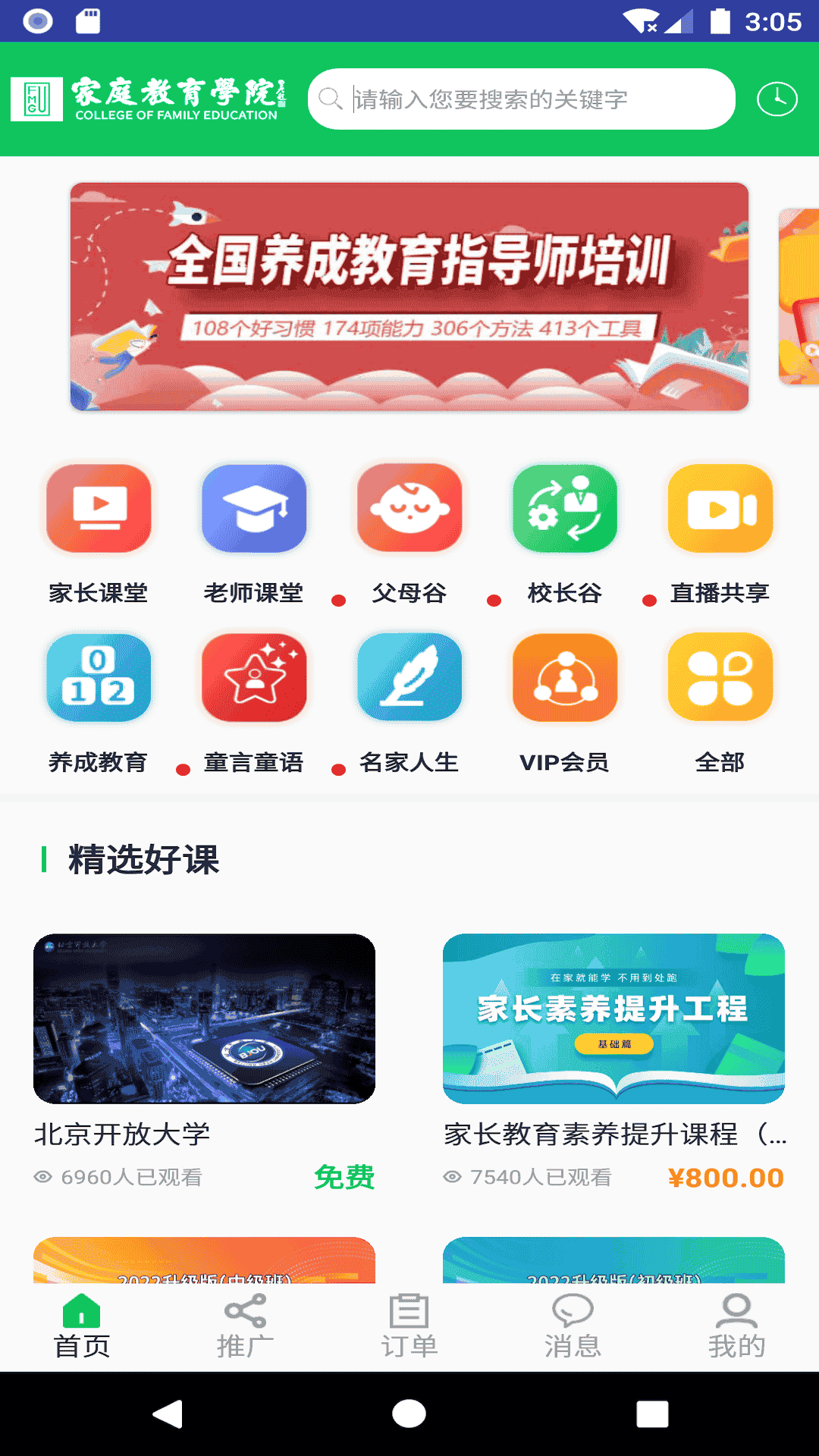Switch to the 订单 tab

coord(409,1327)
